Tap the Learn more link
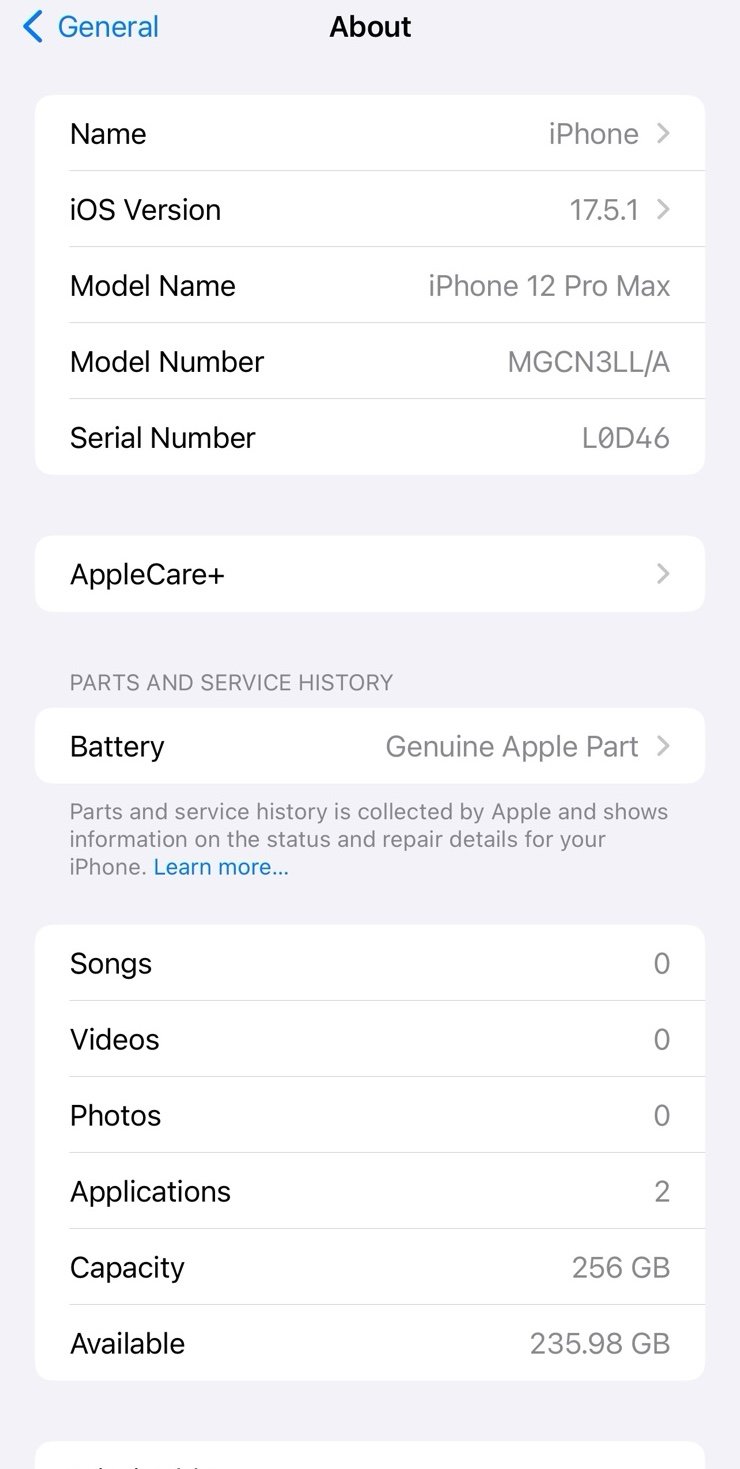 pyautogui.click(x=220, y=866)
